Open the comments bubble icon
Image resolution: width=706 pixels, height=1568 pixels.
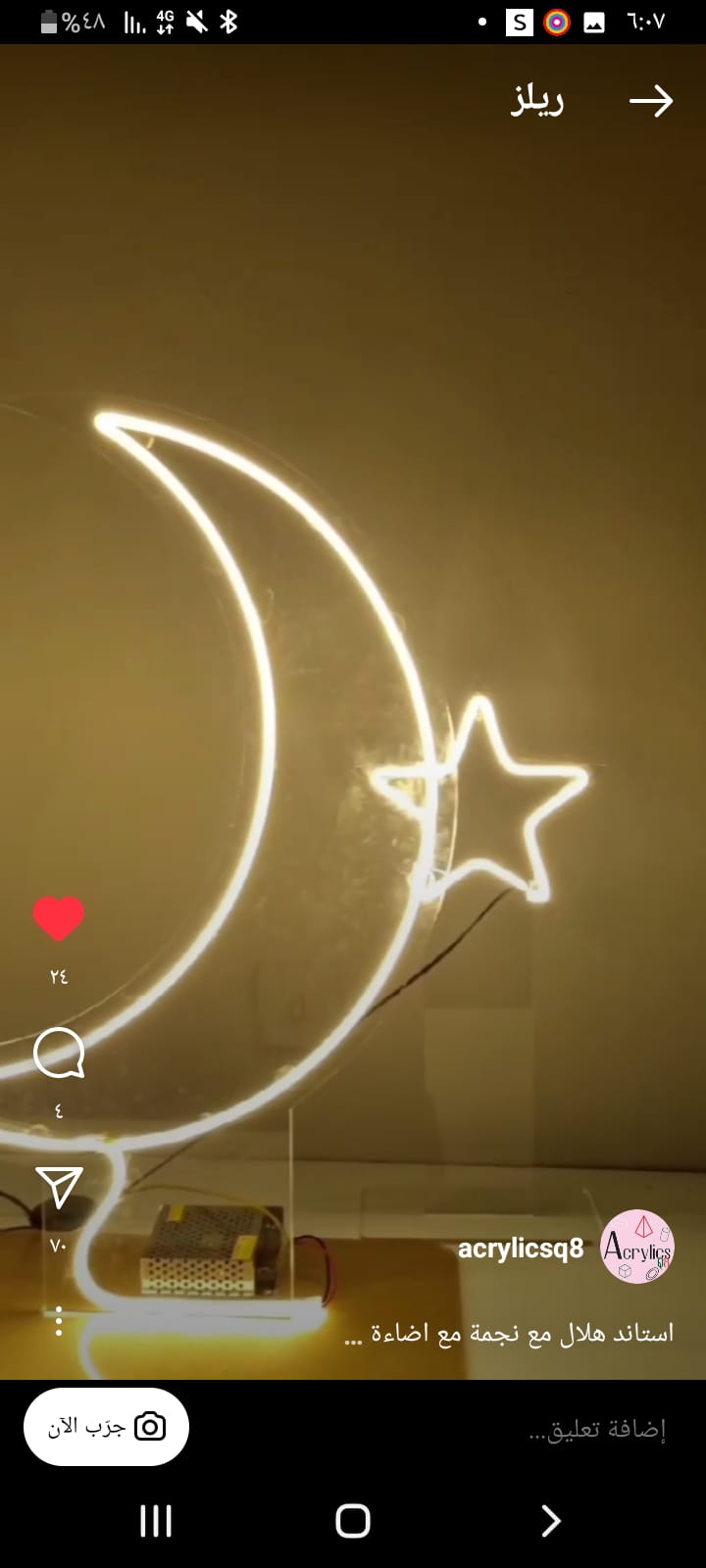click(x=59, y=1053)
